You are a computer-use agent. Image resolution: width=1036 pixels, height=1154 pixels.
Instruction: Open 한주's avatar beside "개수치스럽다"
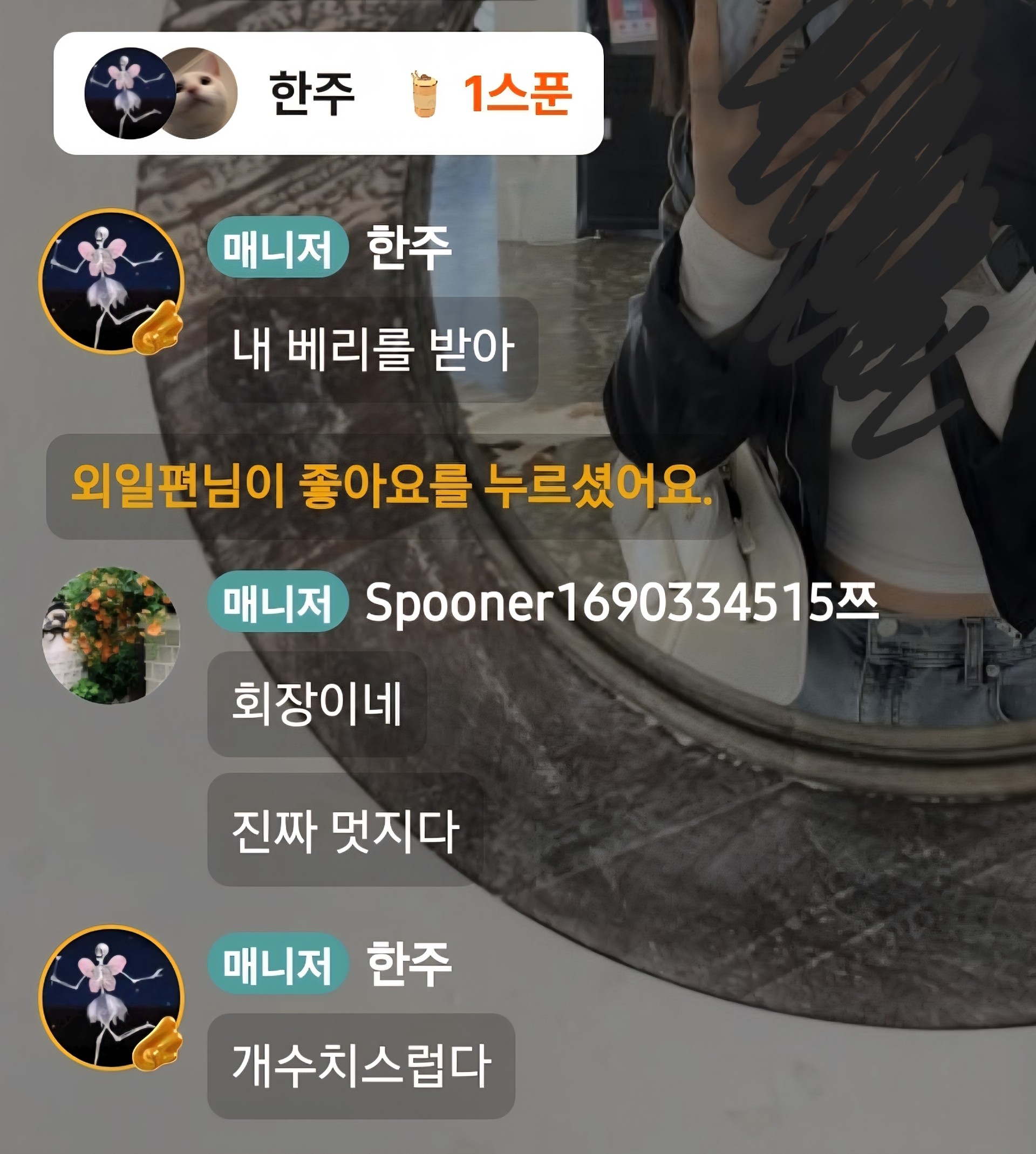pyautogui.click(x=111, y=998)
